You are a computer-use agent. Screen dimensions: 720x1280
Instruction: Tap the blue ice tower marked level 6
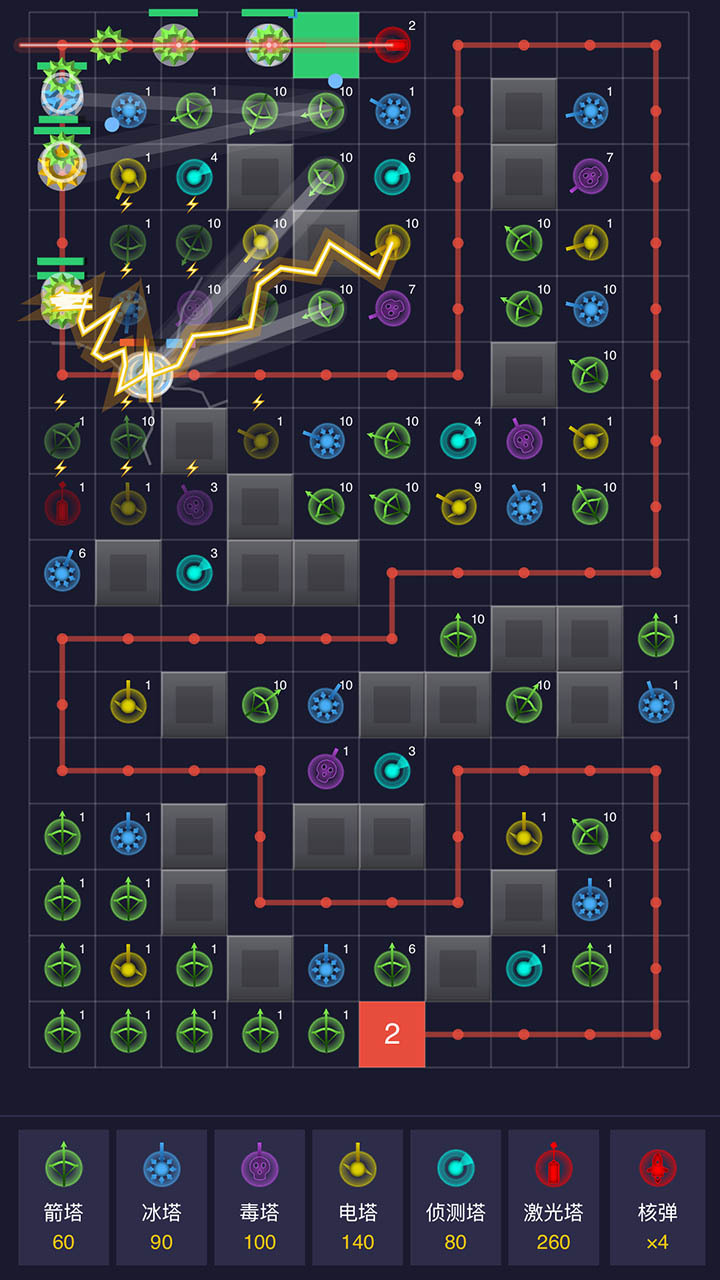click(x=62, y=572)
